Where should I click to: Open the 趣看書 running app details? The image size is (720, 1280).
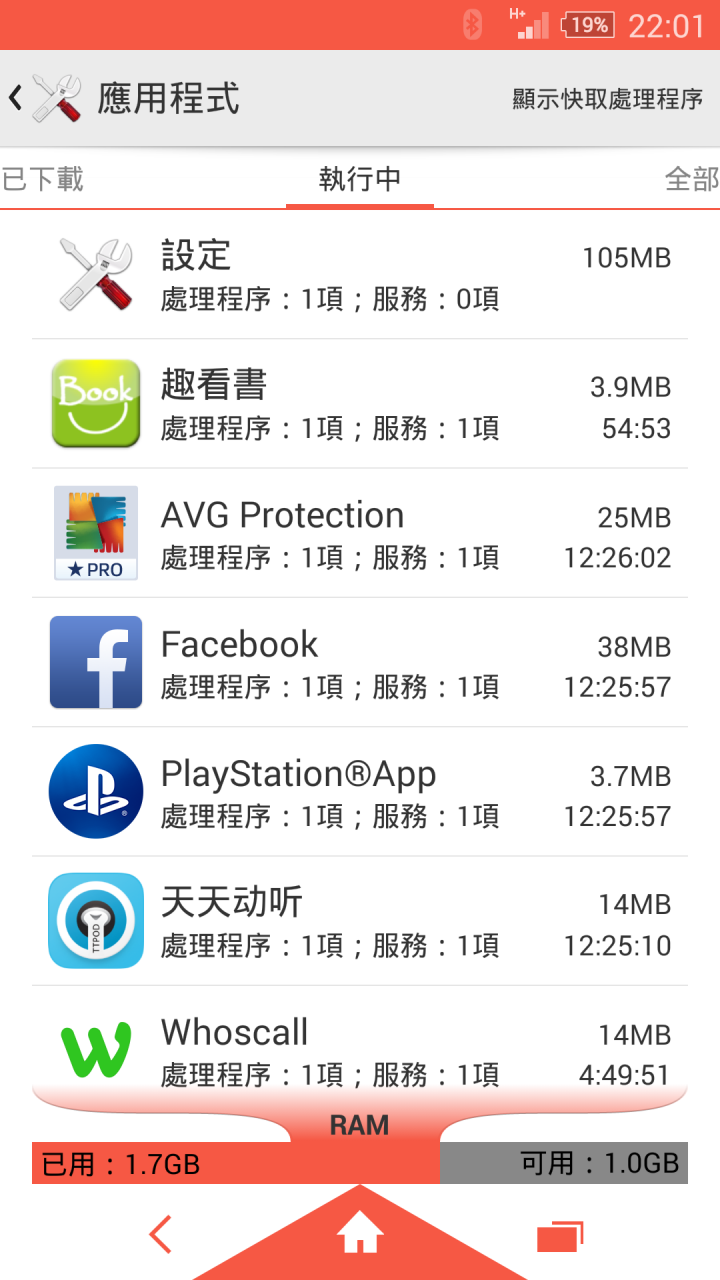[x=360, y=404]
